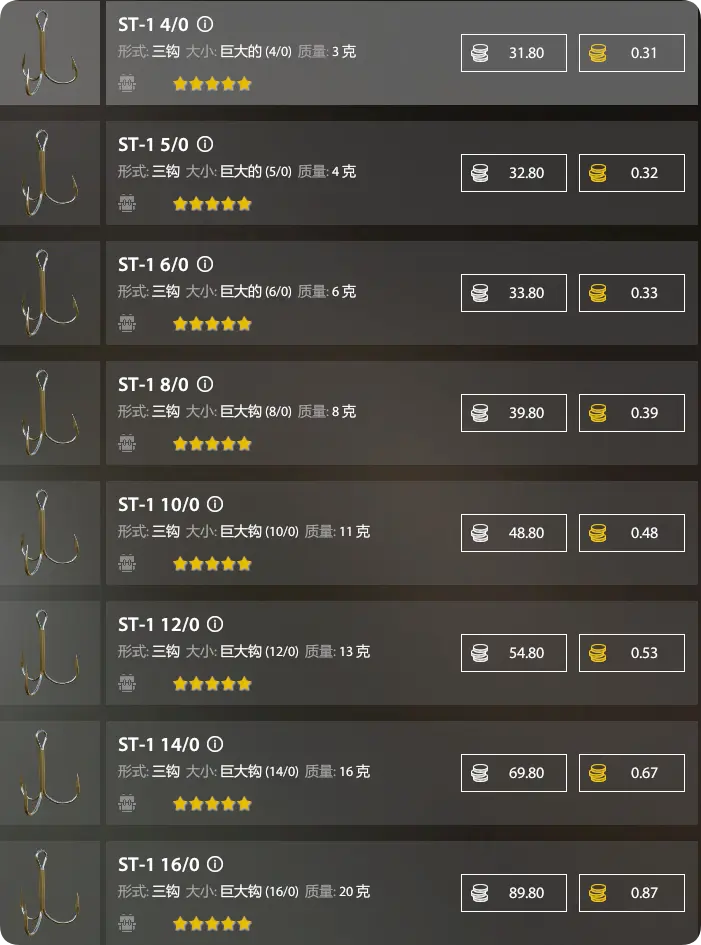This screenshot has width=701, height=945.
Task: Buy ST-1 4/0 for 31.80 silver
Action: coord(513,53)
